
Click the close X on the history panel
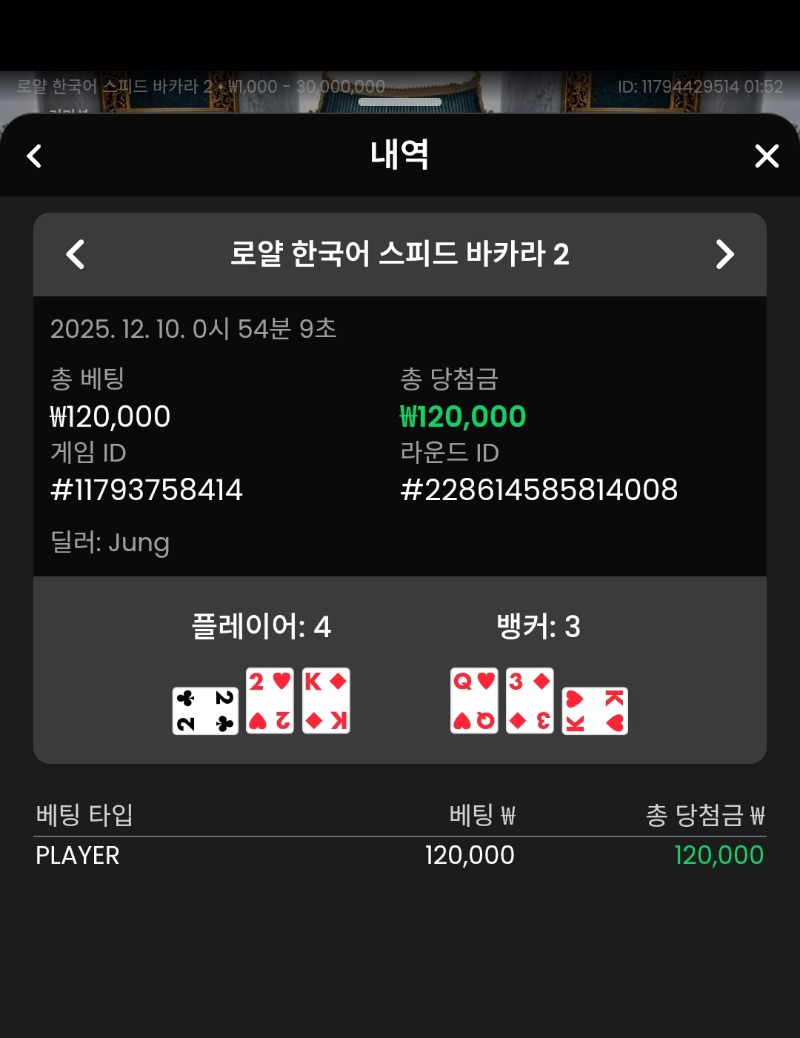pyautogui.click(x=766, y=156)
